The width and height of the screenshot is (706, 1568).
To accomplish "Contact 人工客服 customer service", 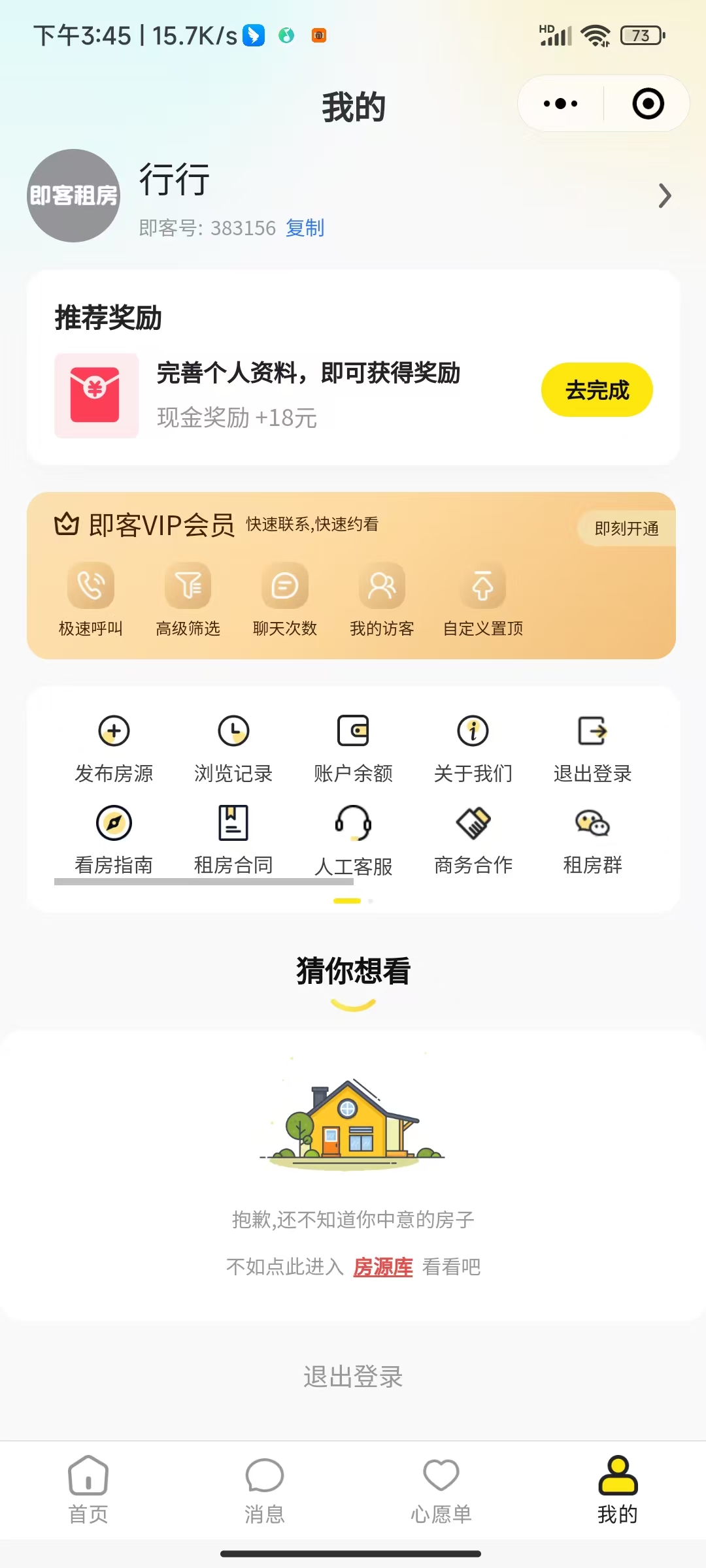I will 353,840.
